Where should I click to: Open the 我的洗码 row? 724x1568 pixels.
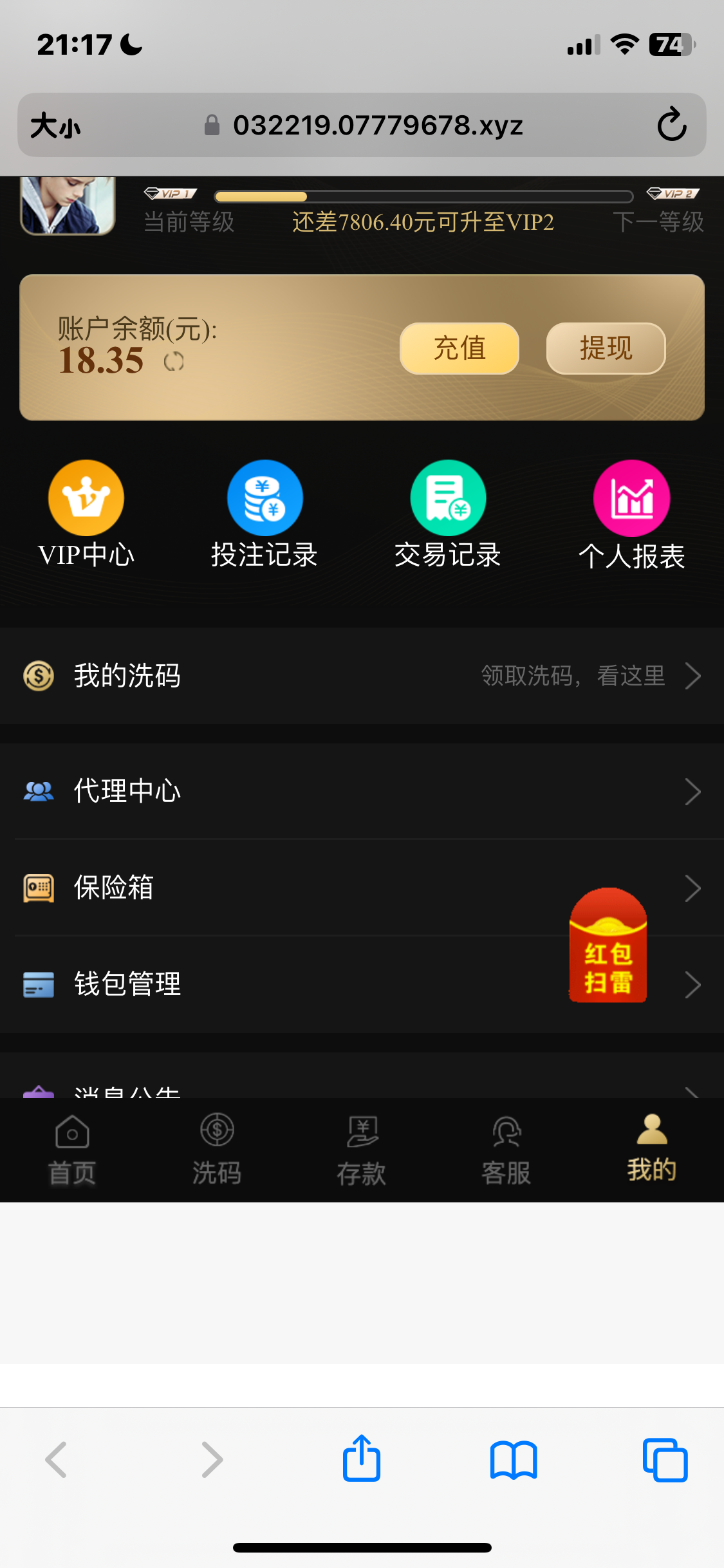362,676
